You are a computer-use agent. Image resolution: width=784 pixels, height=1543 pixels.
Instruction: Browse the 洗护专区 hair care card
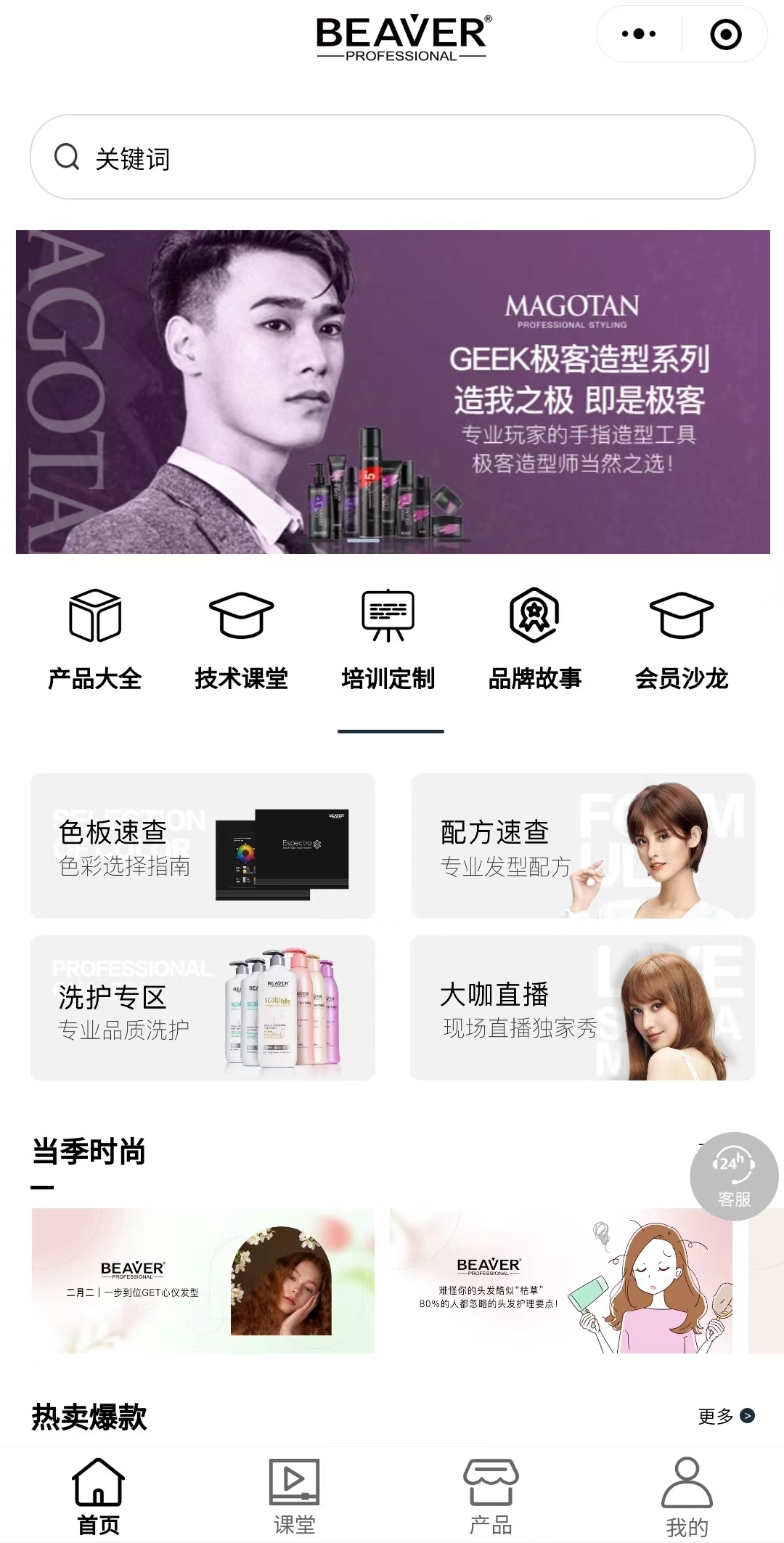point(203,1008)
